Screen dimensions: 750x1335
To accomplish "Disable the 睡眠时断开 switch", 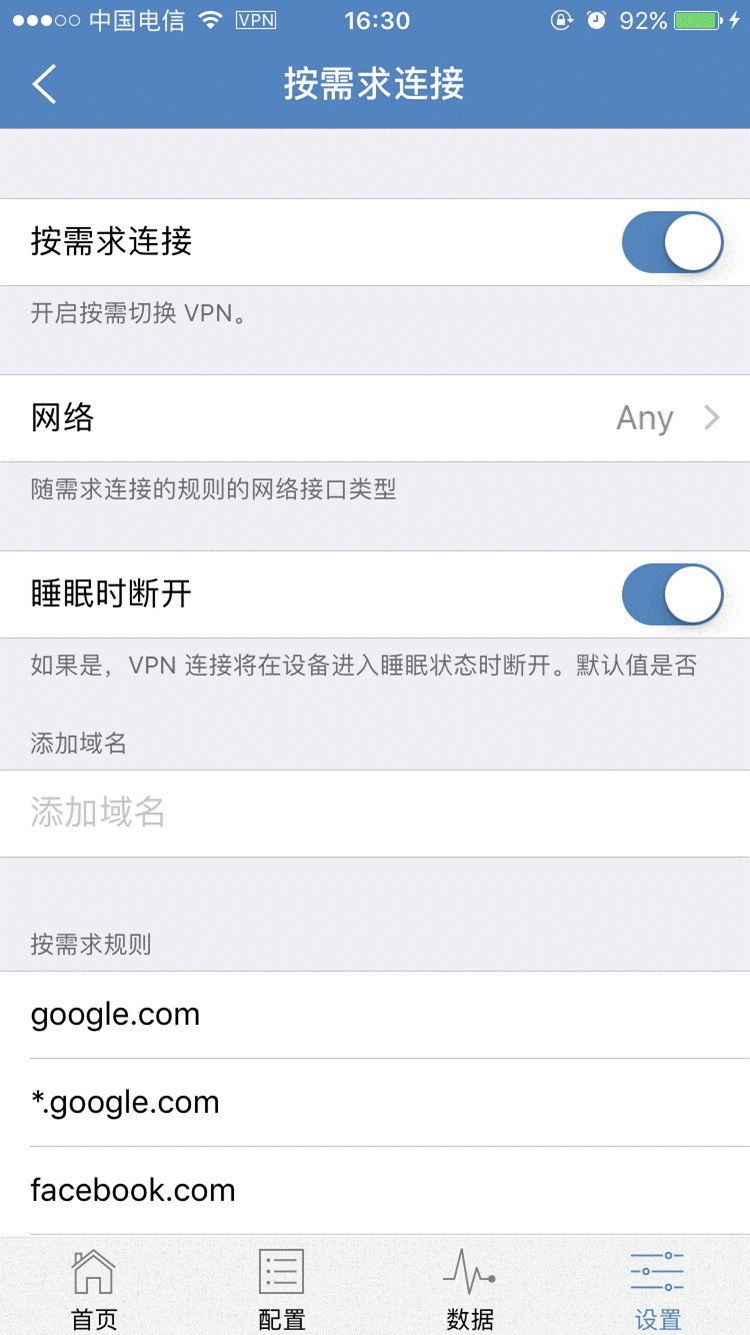I will [x=672, y=594].
